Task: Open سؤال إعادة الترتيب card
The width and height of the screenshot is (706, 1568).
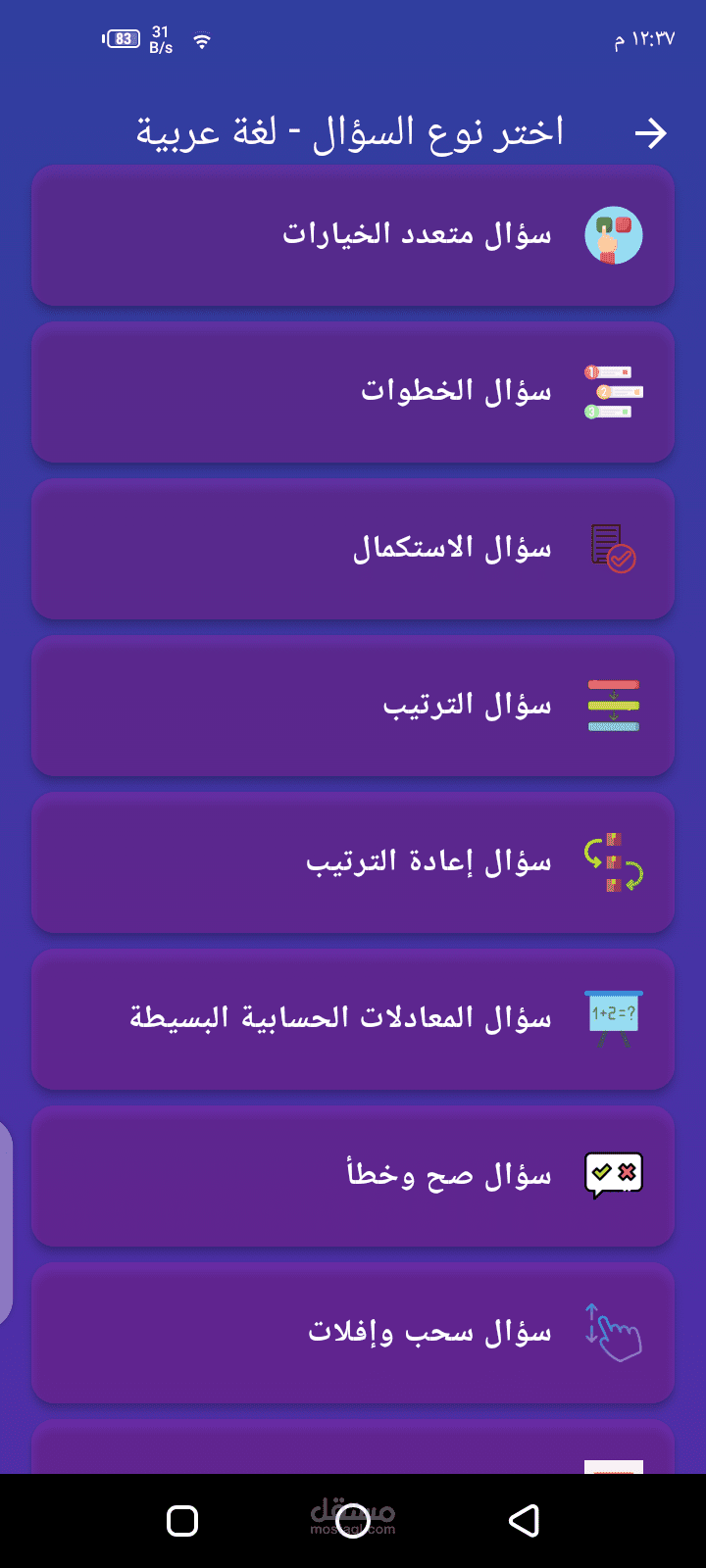Action: pyautogui.click(x=353, y=862)
